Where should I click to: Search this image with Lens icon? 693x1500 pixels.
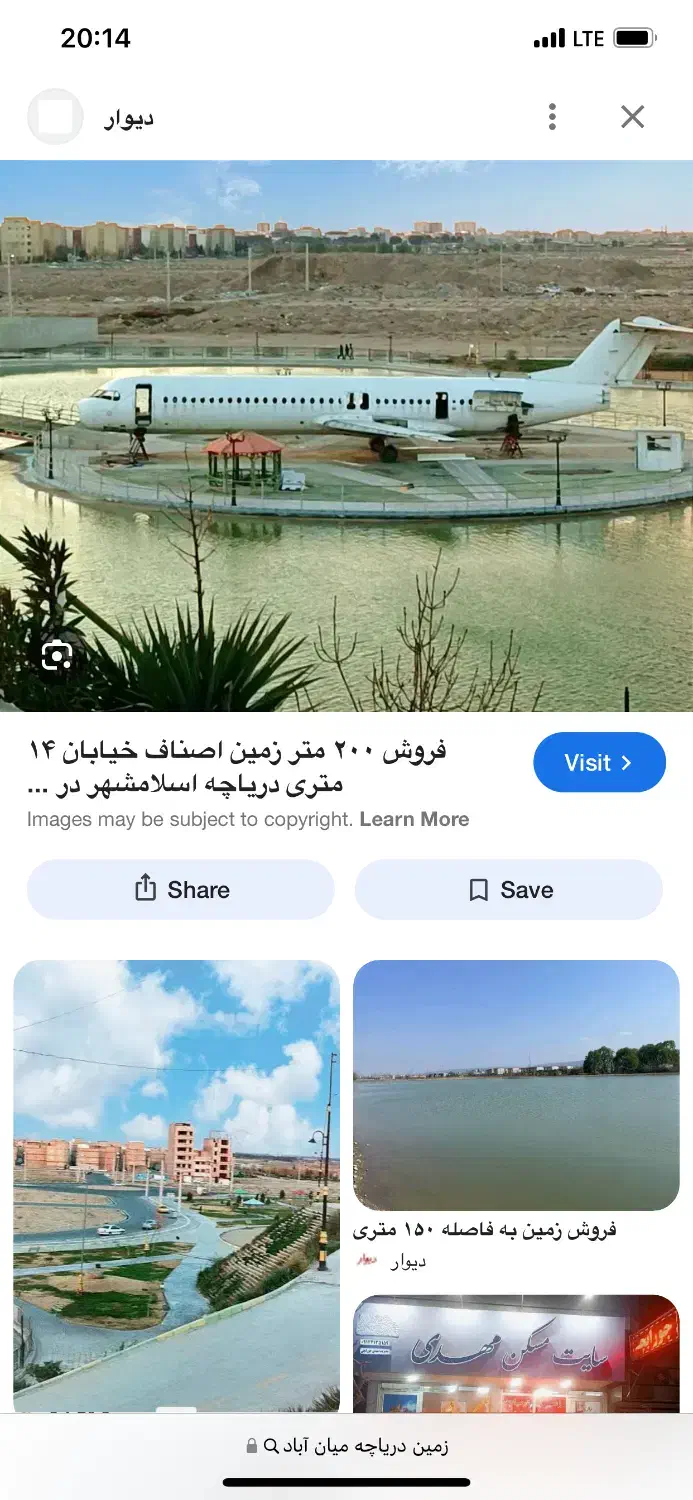coord(57,656)
